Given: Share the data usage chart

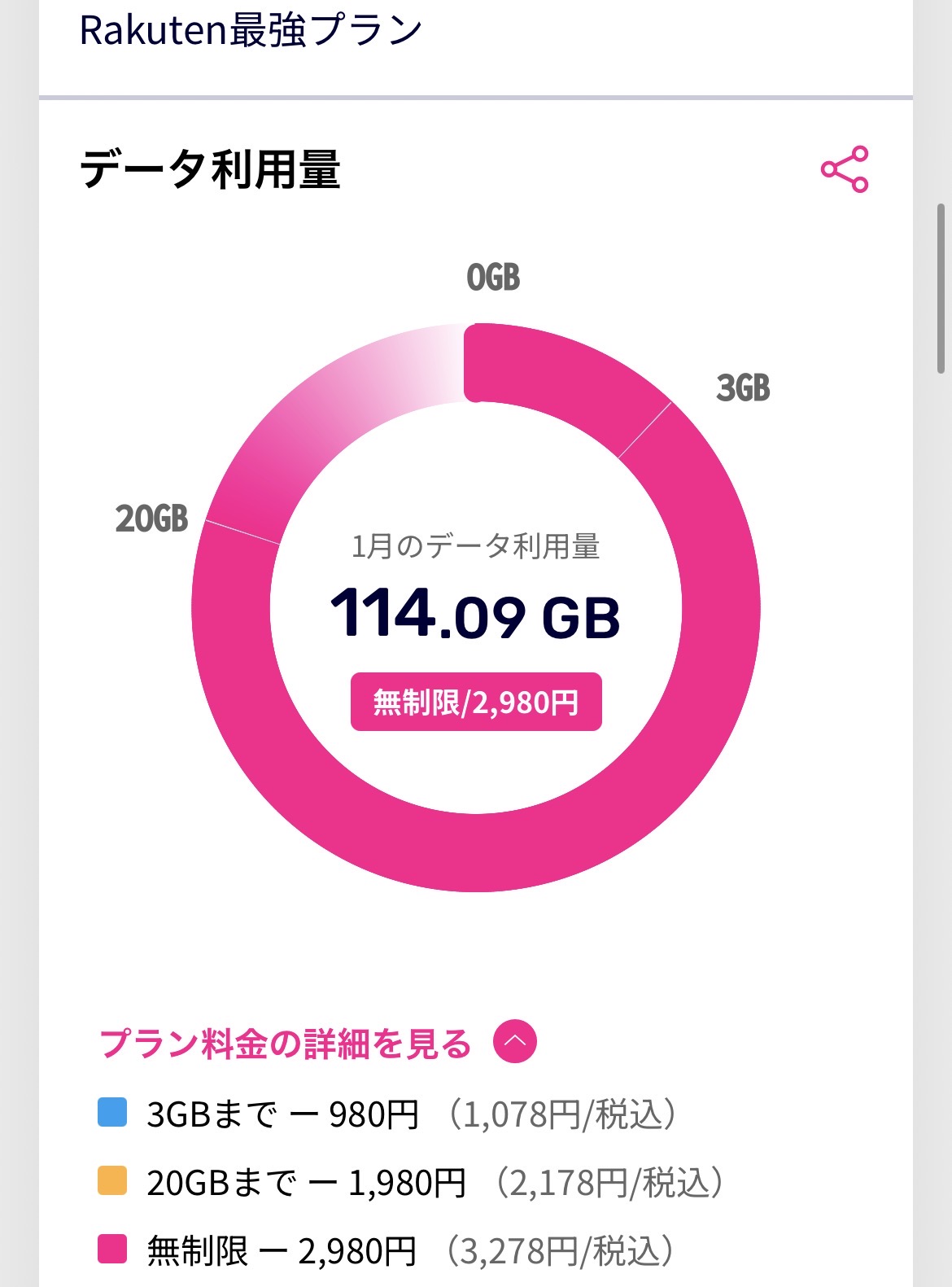Looking at the screenshot, I should click(x=845, y=169).
